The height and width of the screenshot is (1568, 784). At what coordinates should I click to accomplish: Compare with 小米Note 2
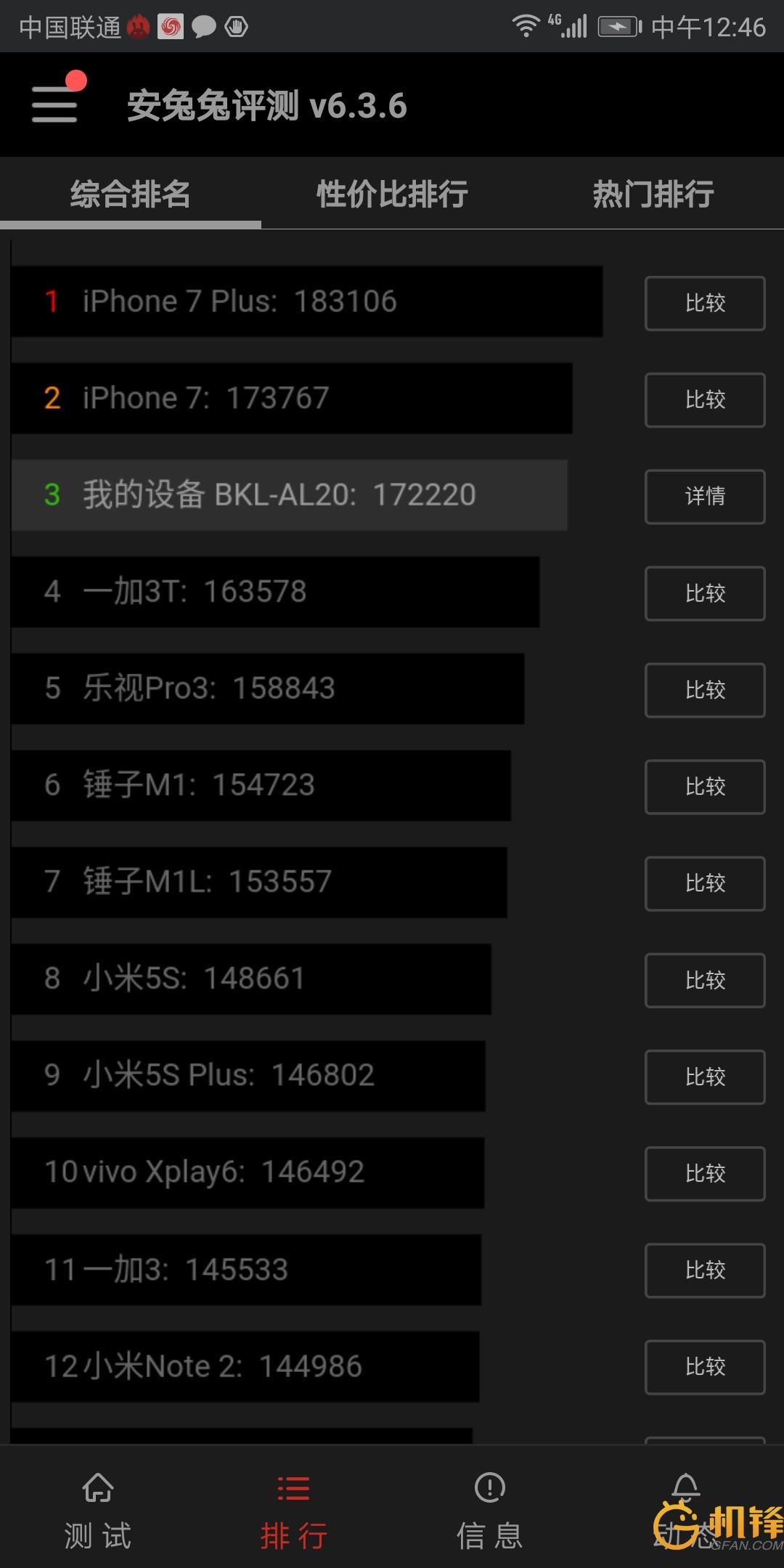[x=705, y=1368]
